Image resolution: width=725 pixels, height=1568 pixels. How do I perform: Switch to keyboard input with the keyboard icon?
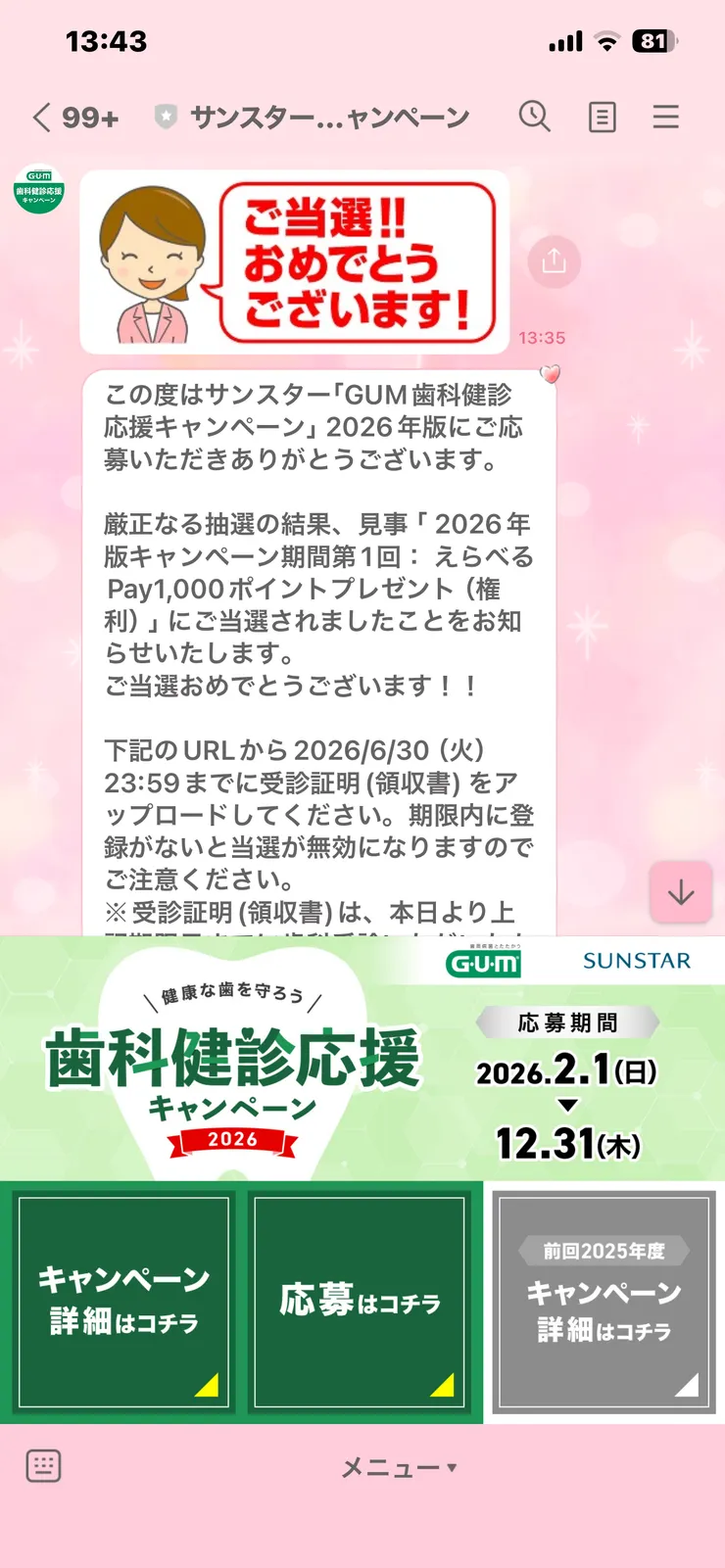click(x=43, y=1465)
